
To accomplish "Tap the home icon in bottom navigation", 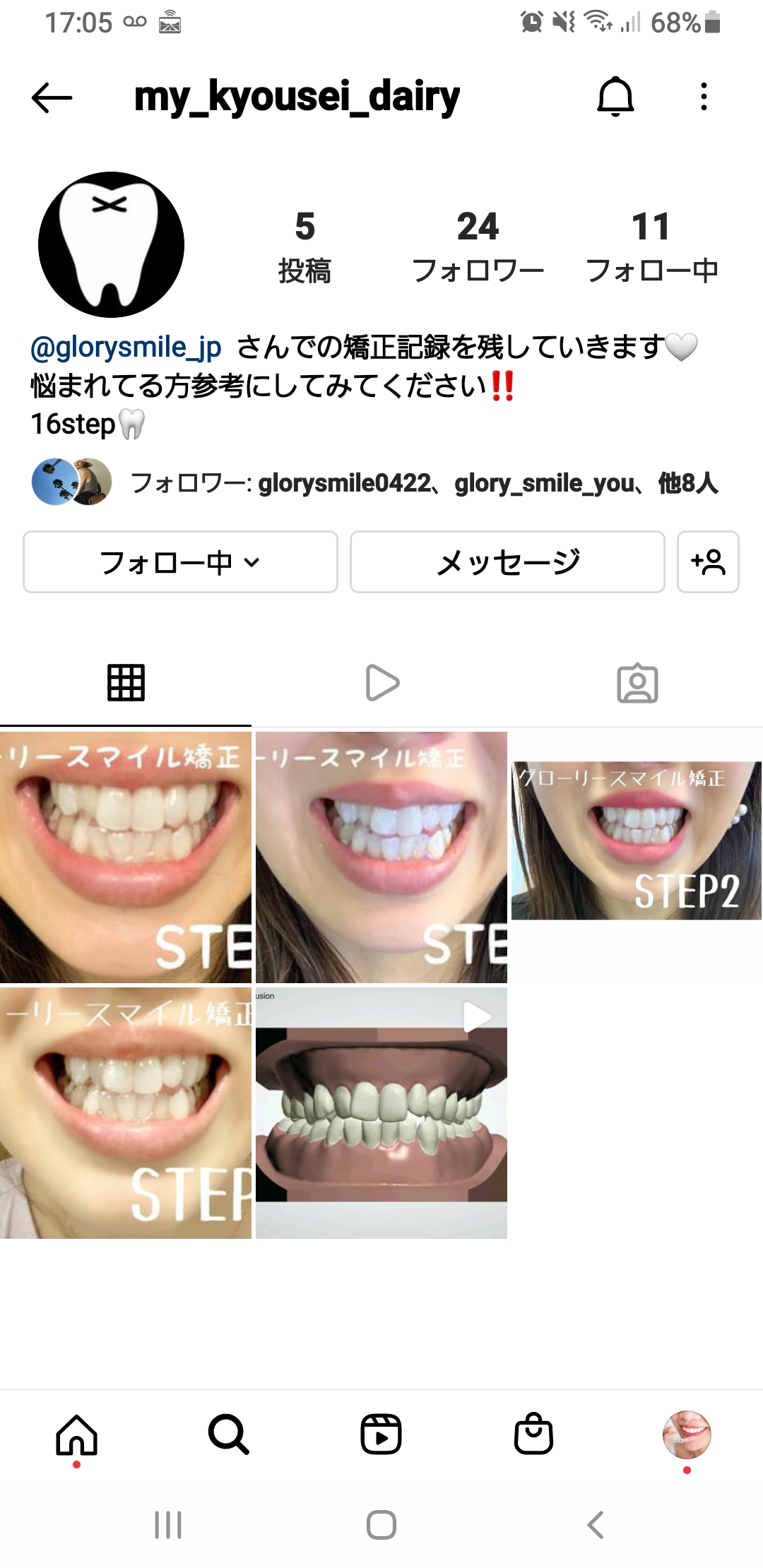I will pos(76,1435).
